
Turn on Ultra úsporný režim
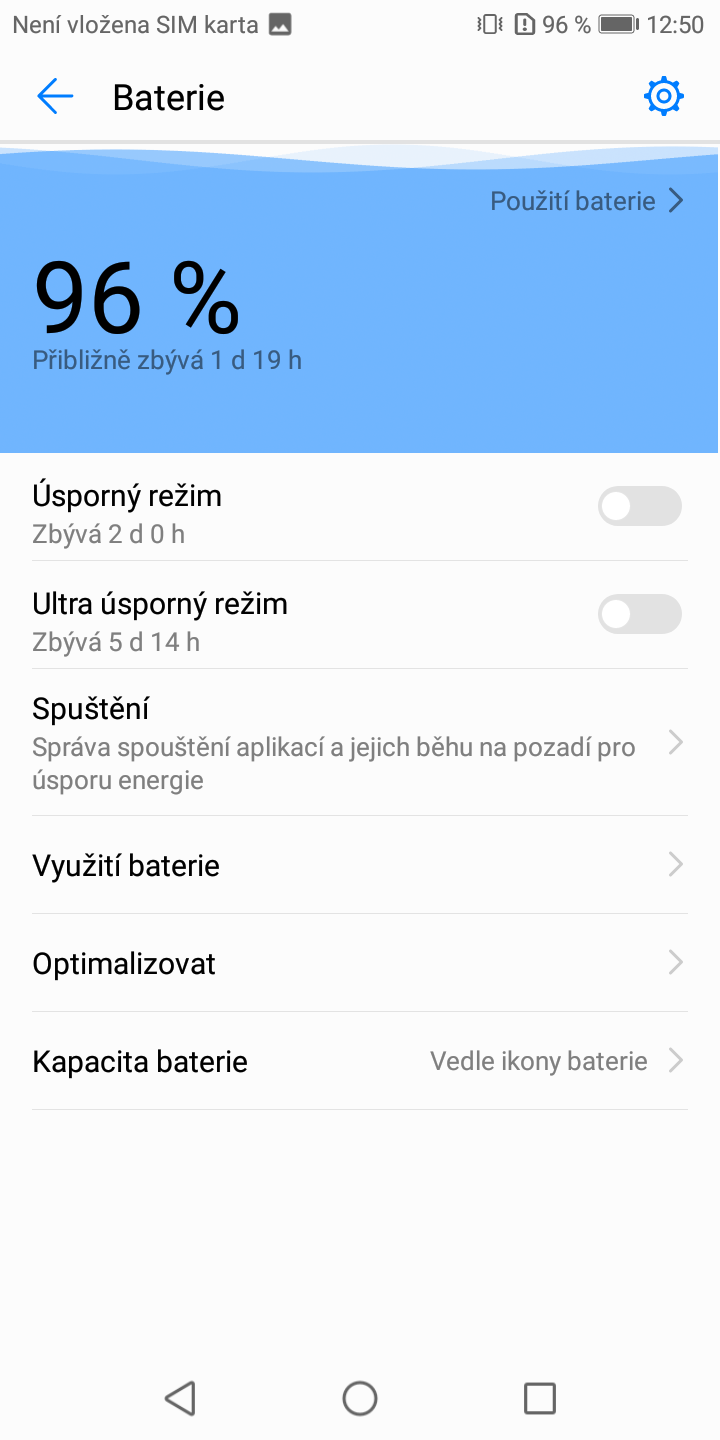pos(640,614)
